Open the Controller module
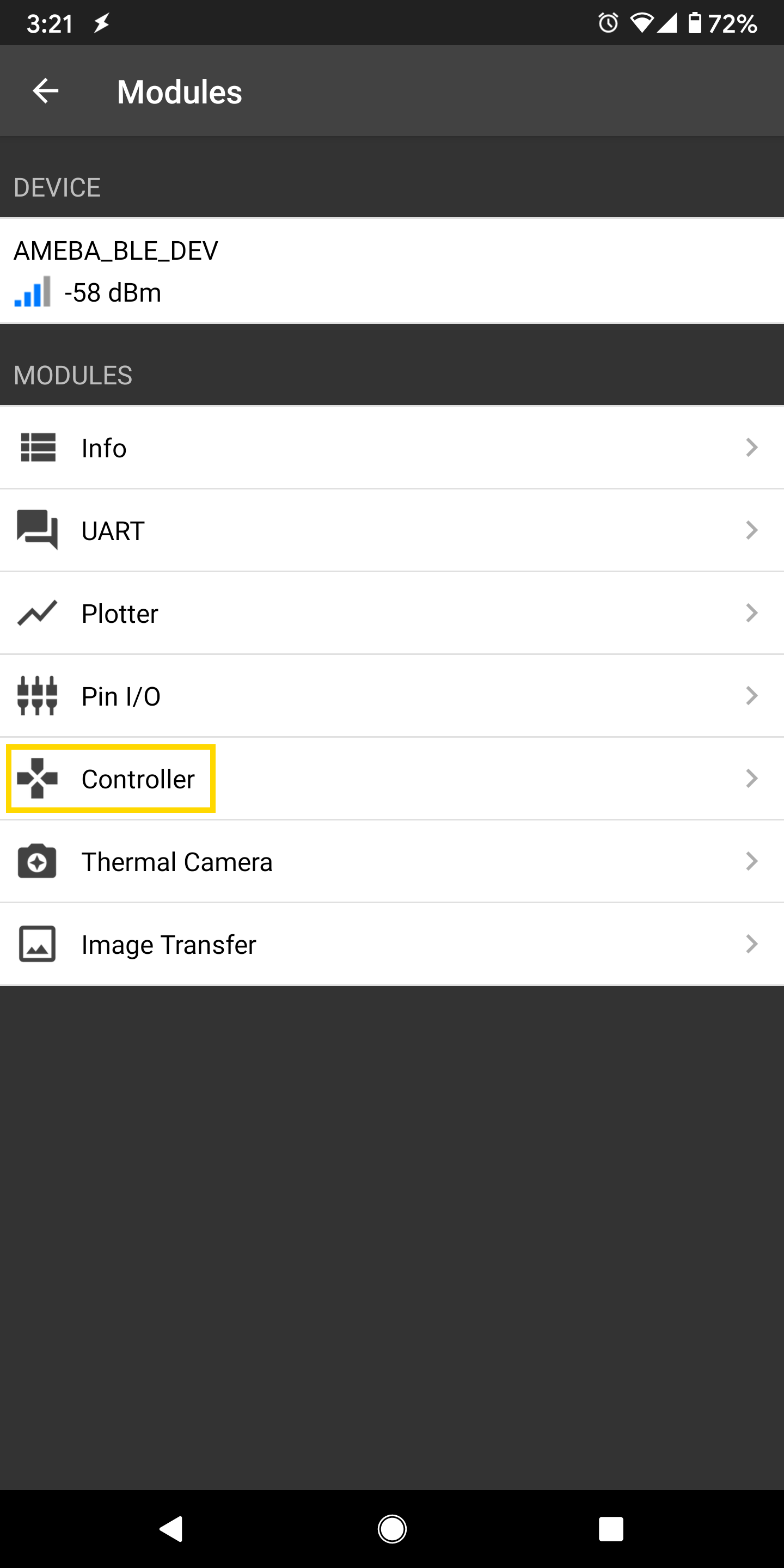This screenshot has height=1568, width=784. (392, 779)
